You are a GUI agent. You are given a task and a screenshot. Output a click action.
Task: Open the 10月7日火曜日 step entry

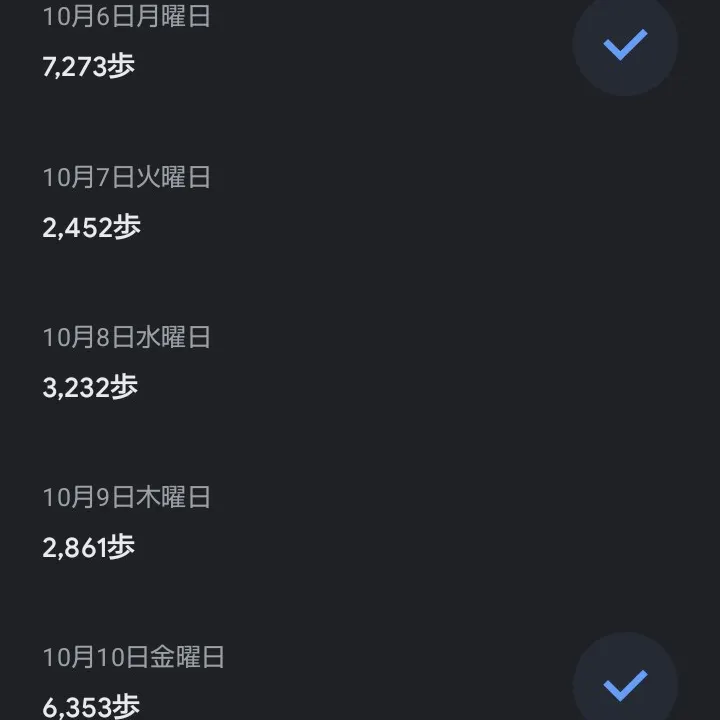126,202
